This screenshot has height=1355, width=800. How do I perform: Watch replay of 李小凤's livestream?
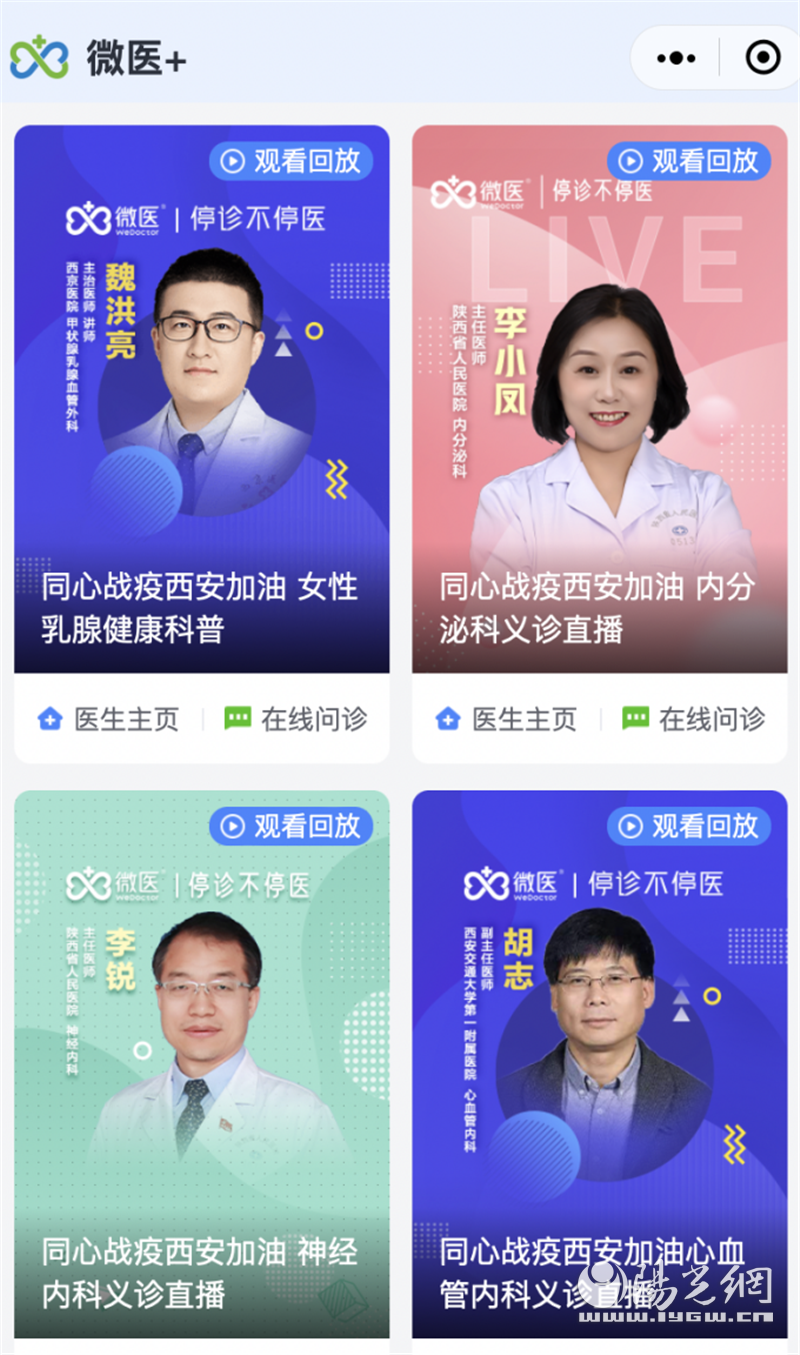coord(689,161)
